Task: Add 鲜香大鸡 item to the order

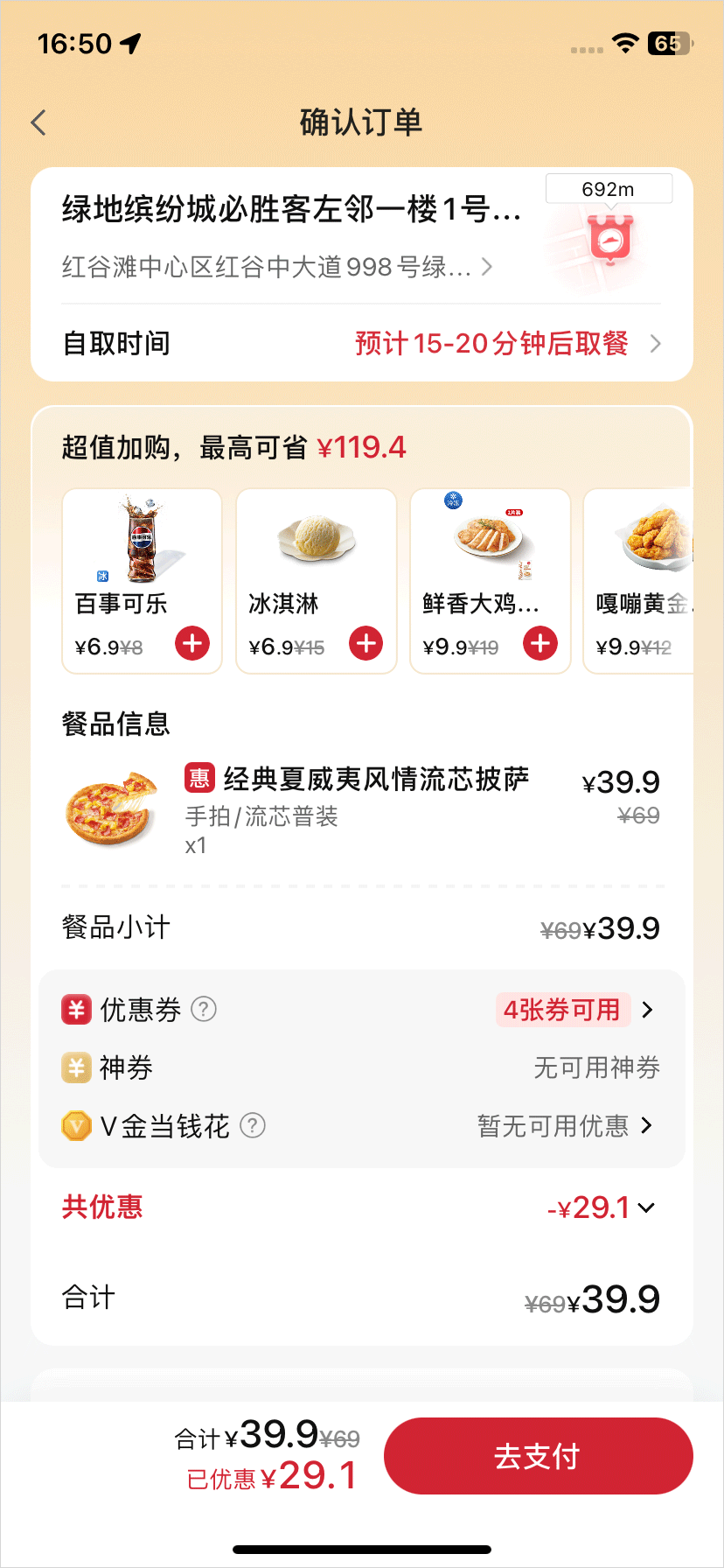Action: coord(540,643)
